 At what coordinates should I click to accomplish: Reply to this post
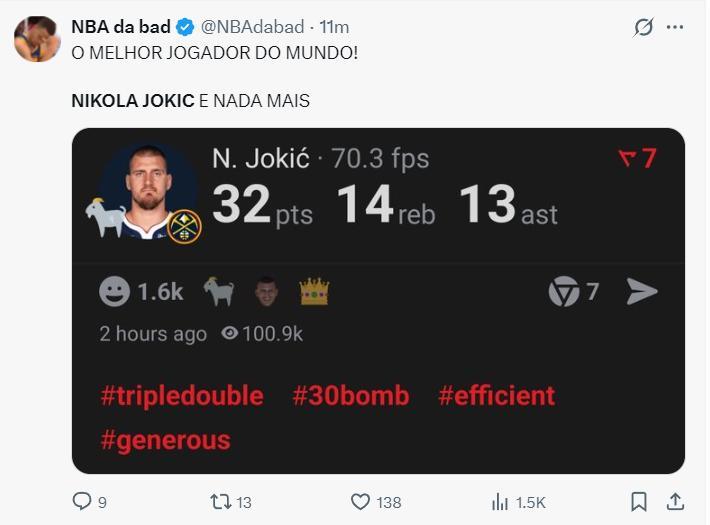(83, 502)
